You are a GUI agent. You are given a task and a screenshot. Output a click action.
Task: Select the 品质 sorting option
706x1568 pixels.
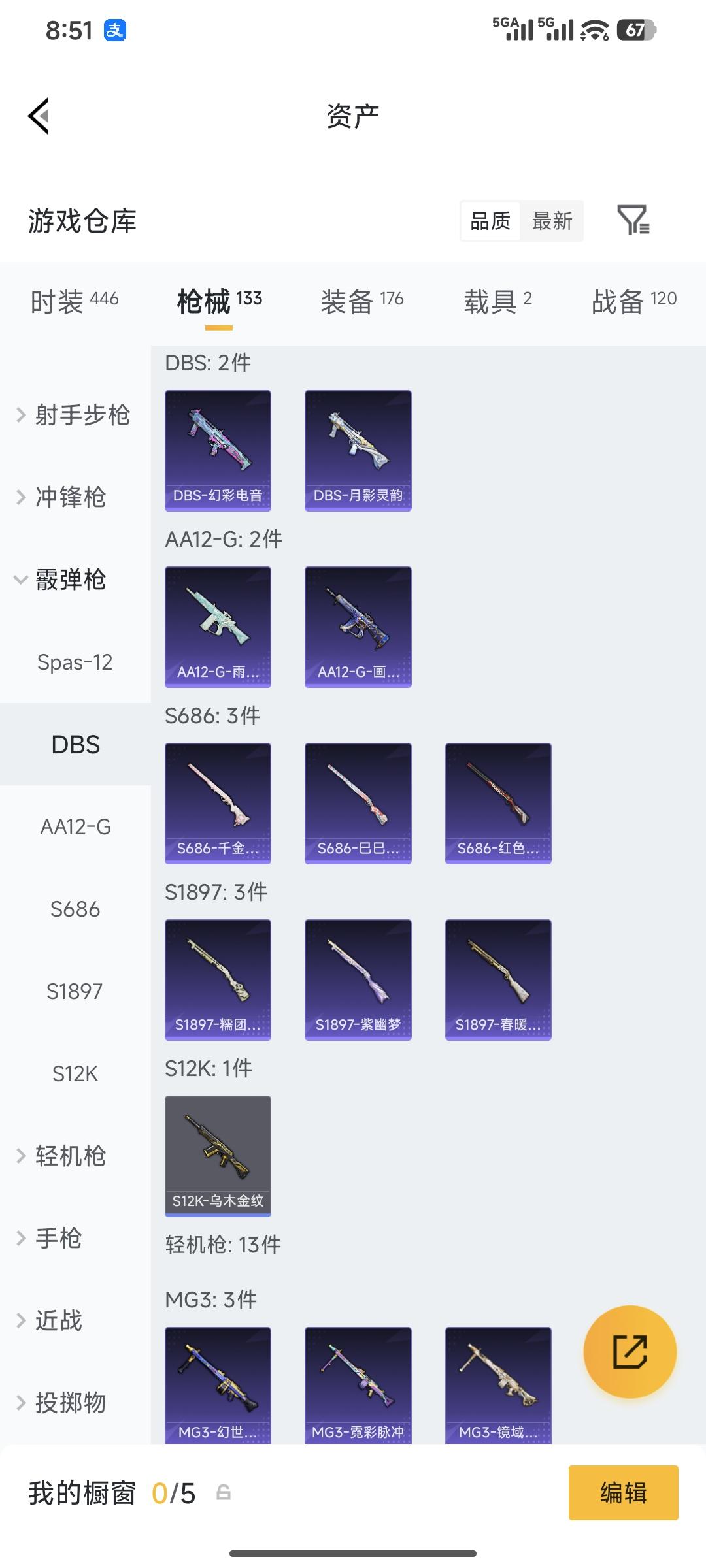(491, 221)
